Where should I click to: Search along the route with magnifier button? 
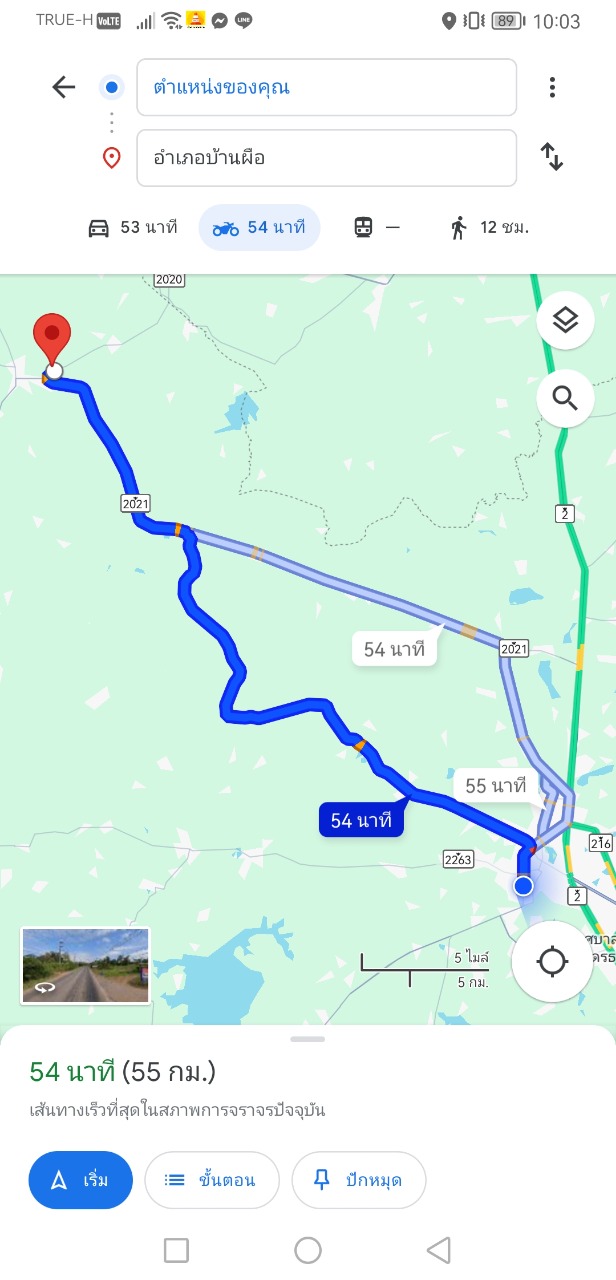tap(565, 400)
